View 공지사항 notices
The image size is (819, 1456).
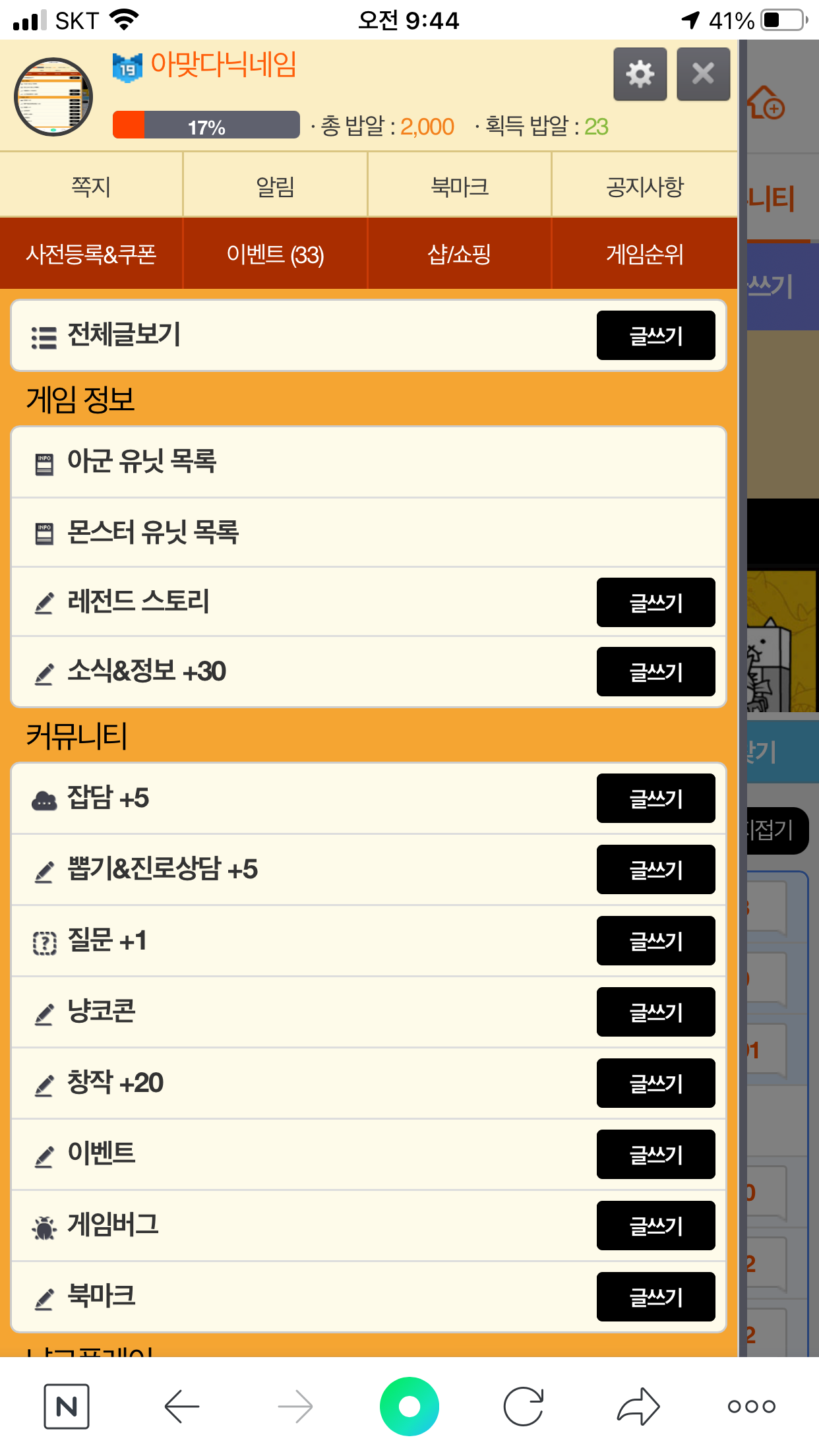tap(644, 186)
